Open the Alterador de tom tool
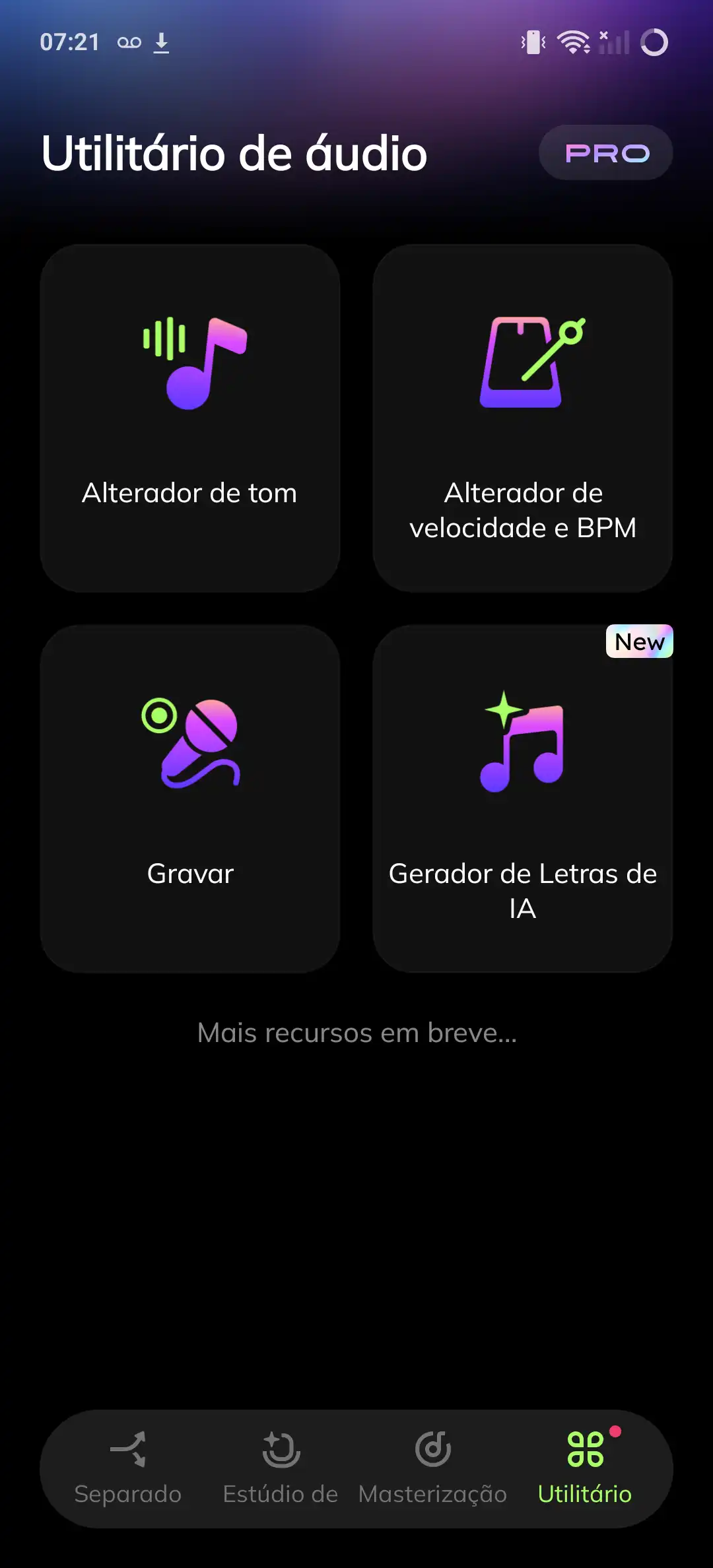This screenshot has width=713, height=1568. [x=190, y=418]
